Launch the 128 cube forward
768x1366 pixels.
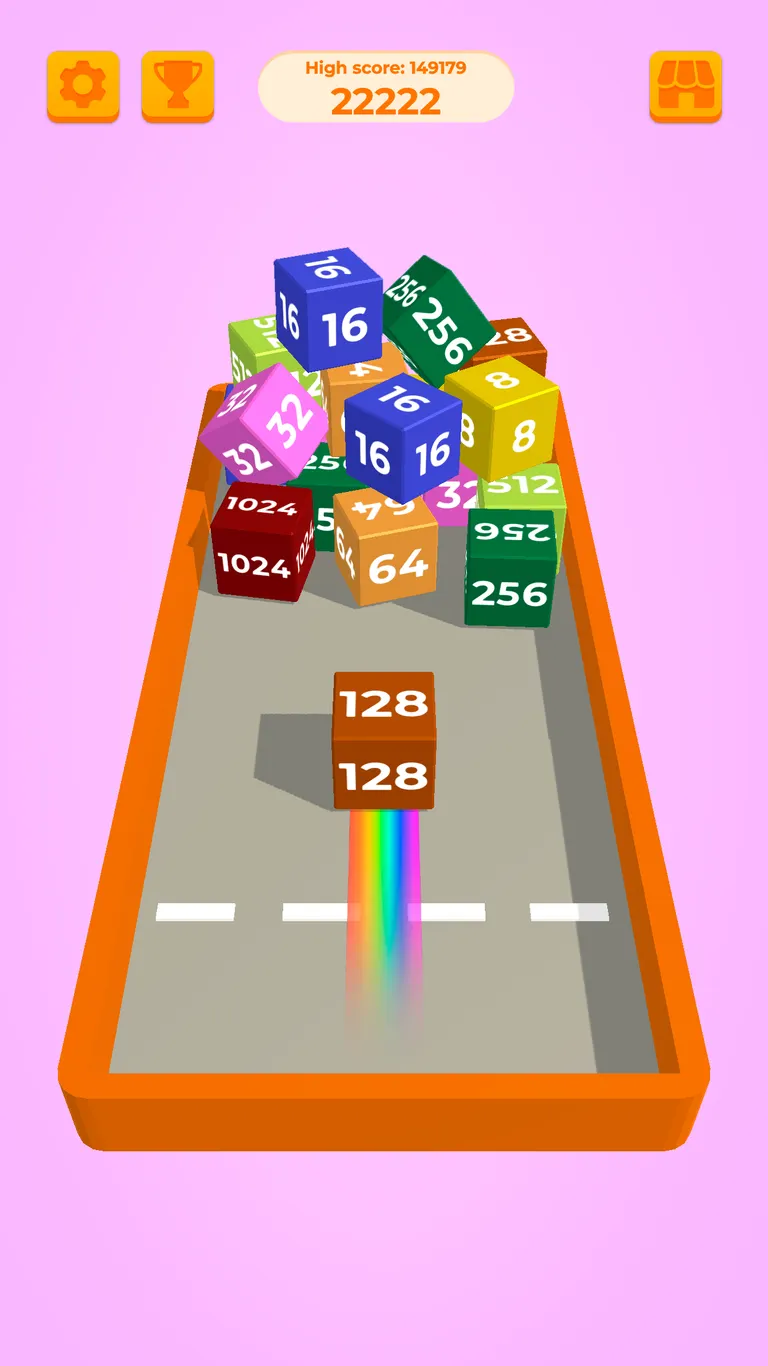pos(384,740)
